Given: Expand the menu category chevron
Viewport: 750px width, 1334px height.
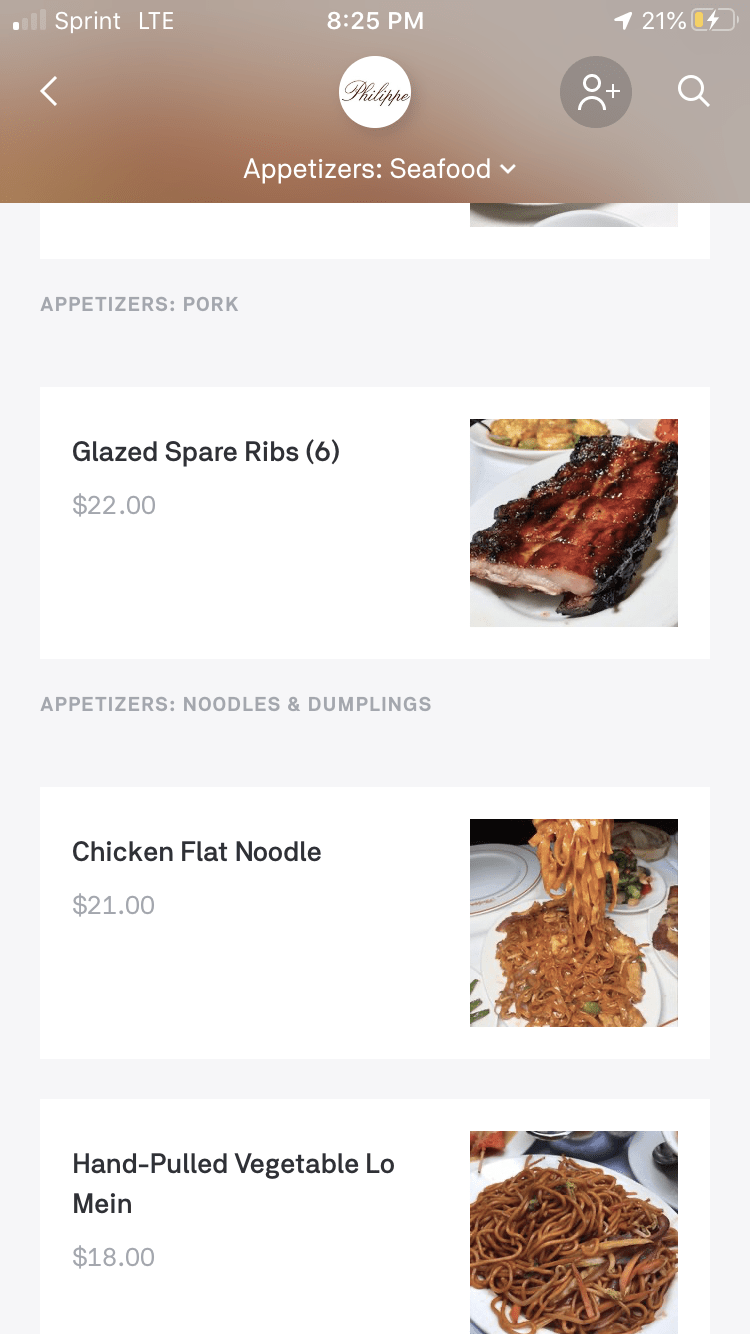Looking at the screenshot, I should (x=508, y=170).
